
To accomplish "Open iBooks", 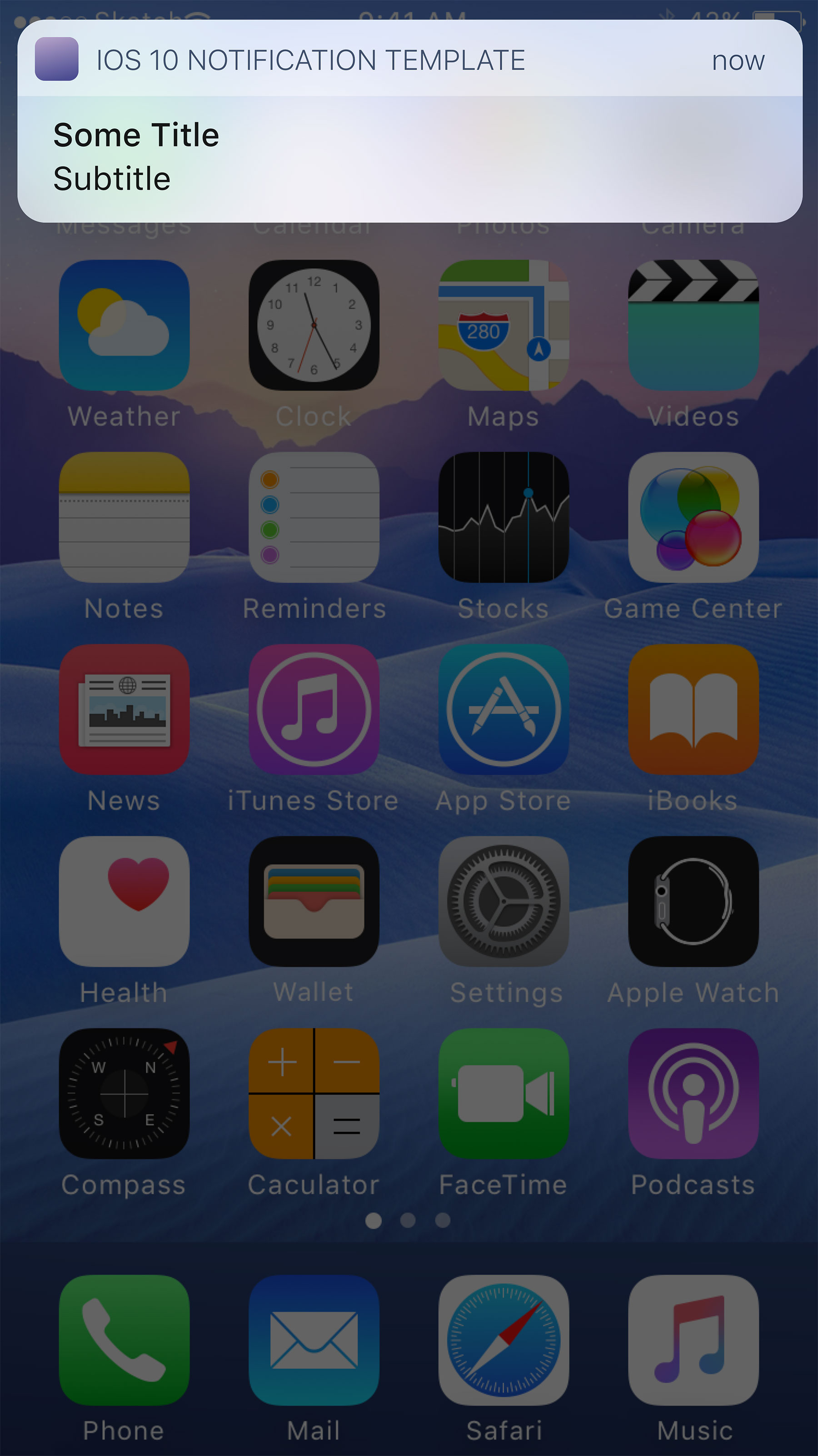I will [693, 712].
